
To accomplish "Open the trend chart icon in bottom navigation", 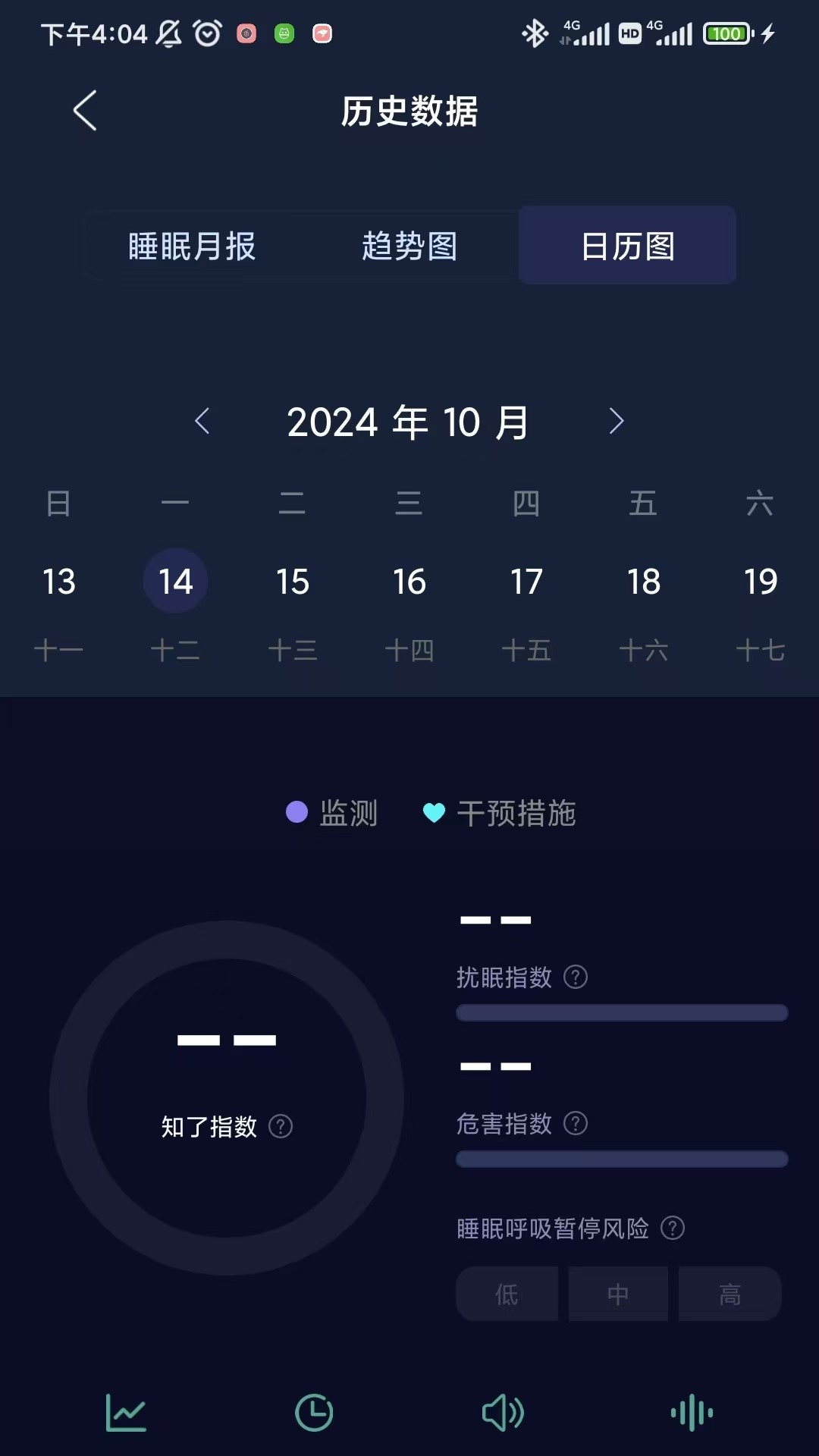I will 126,1413.
